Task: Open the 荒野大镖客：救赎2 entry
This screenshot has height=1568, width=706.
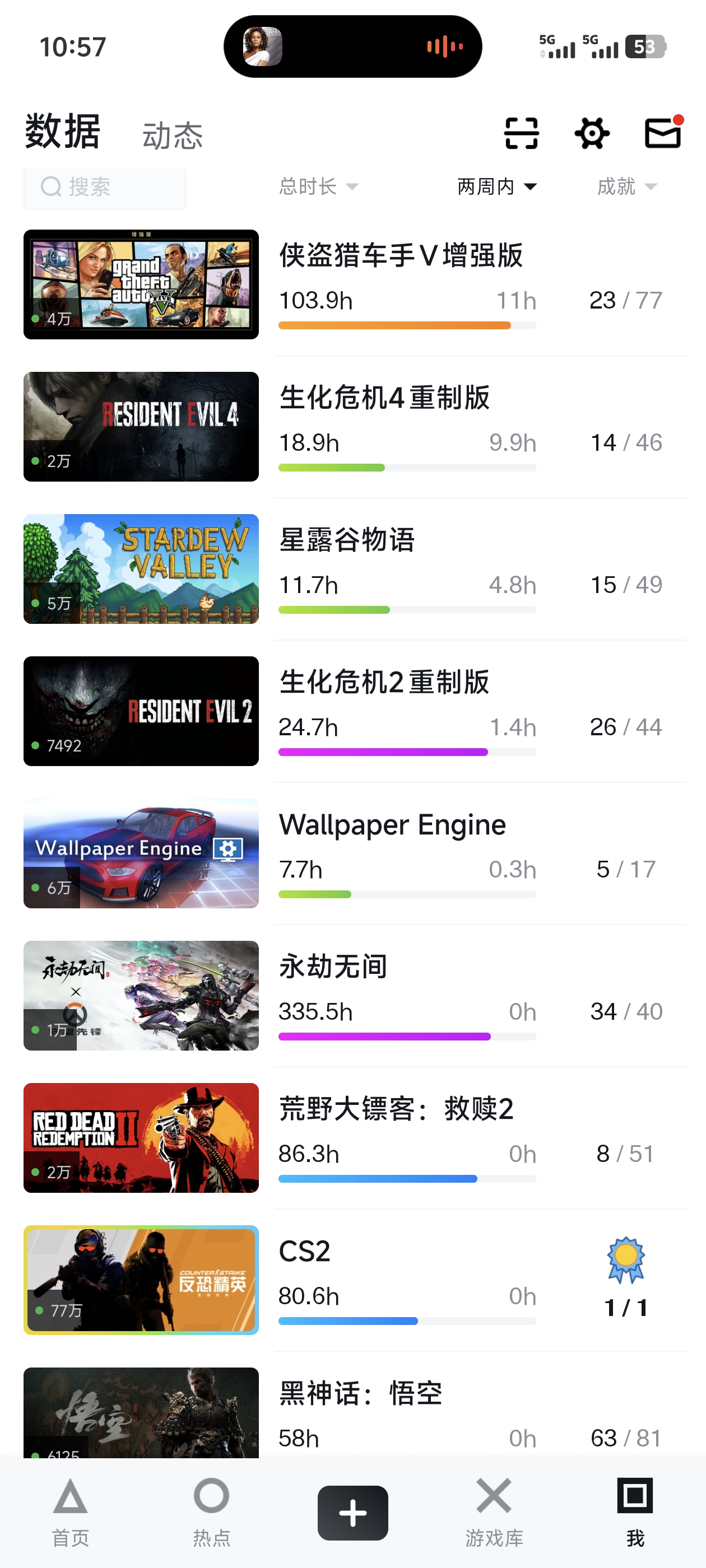Action: coord(396,1109)
